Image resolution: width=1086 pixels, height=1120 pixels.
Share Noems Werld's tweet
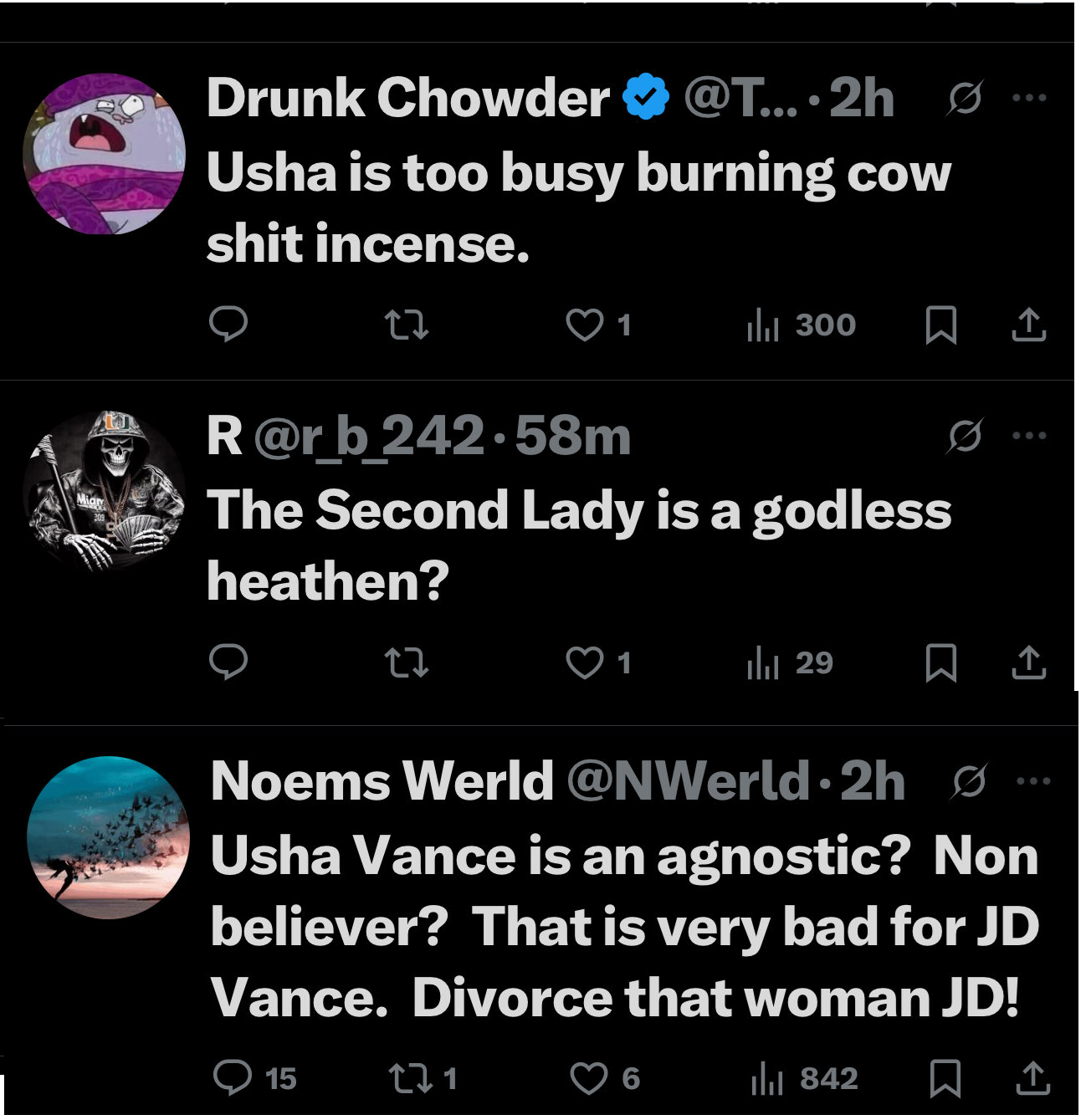click(x=1032, y=1077)
